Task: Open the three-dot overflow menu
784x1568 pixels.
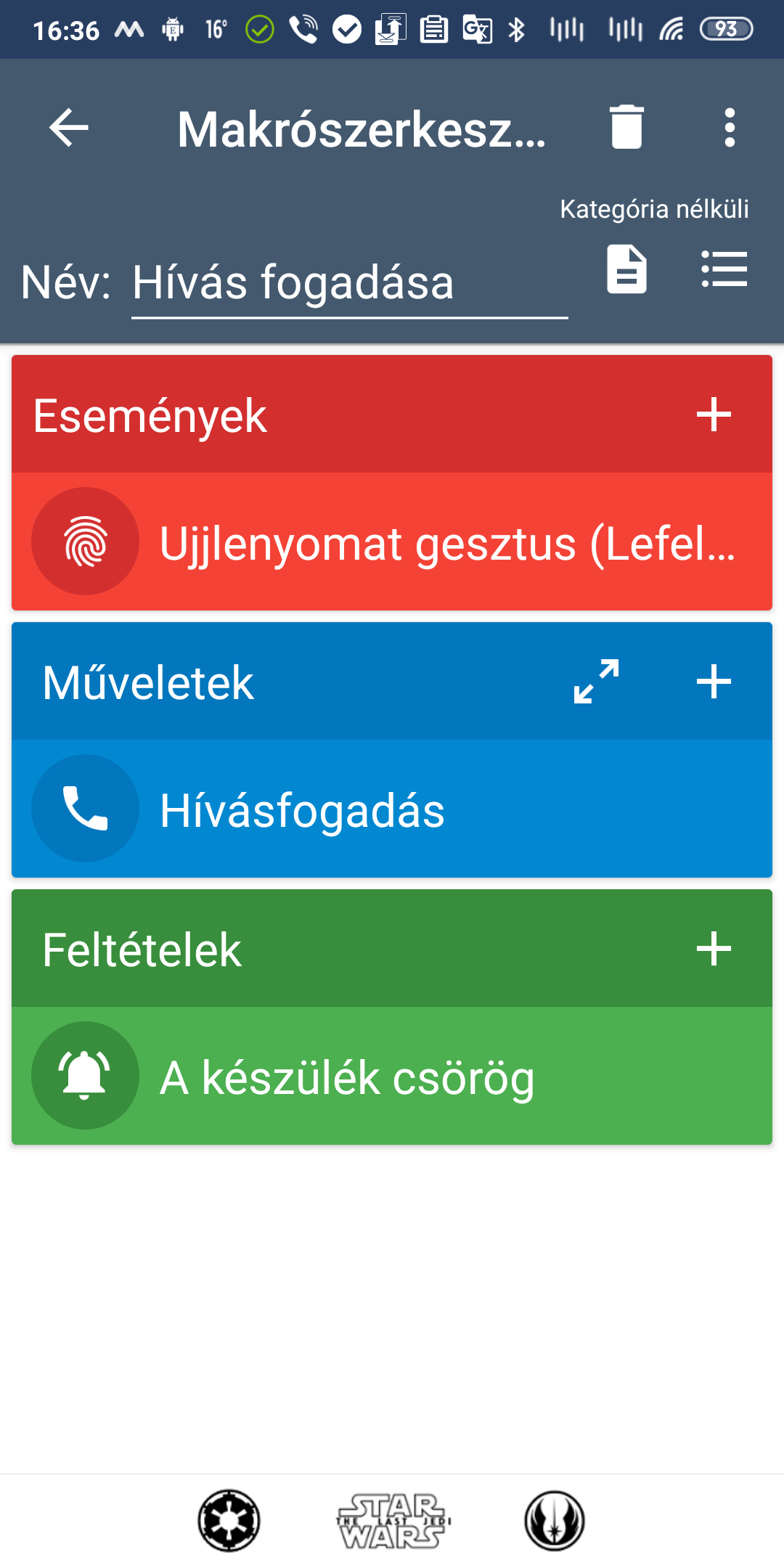Action: click(x=730, y=128)
